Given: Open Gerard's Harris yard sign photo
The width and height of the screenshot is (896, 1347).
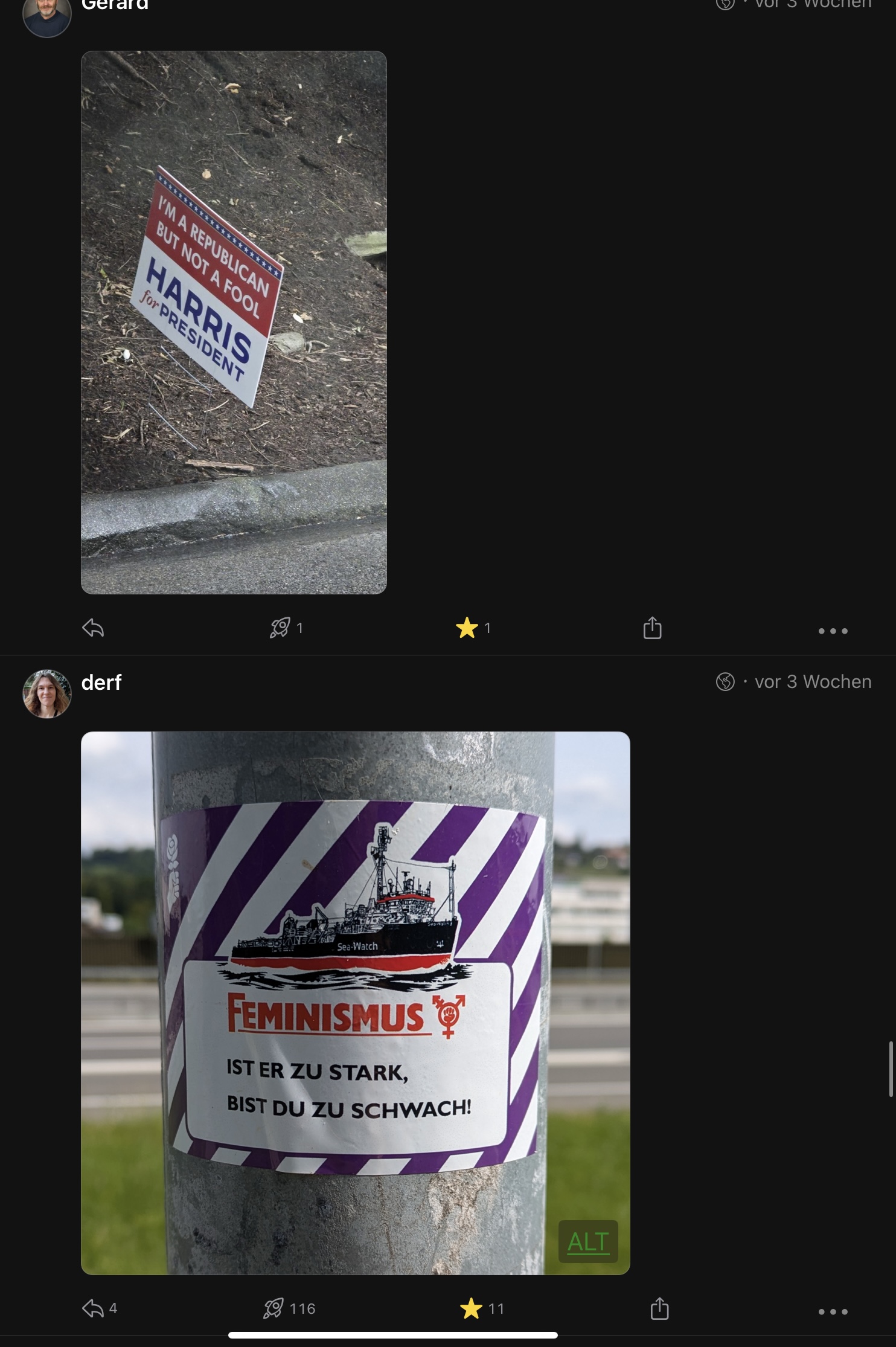Looking at the screenshot, I should [x=234, y=322].
